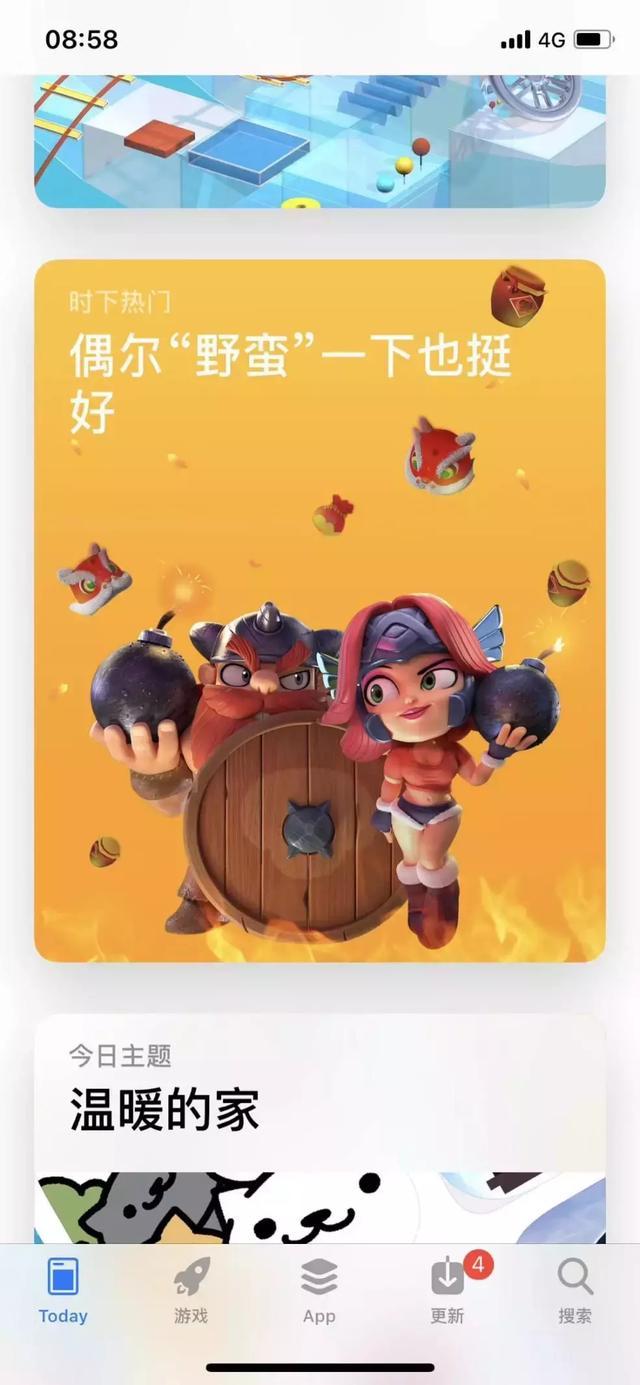Select the Today tab
The image size is (640, 1385).
(x=63, y=1291)
